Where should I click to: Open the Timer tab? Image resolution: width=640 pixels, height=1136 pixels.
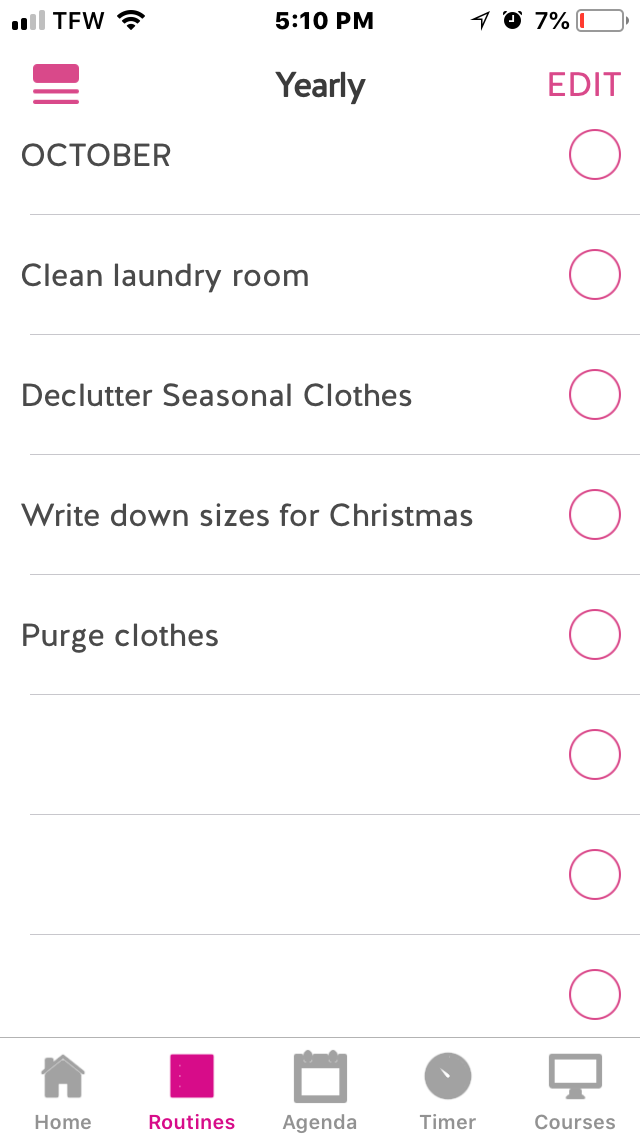point(448,1090)
